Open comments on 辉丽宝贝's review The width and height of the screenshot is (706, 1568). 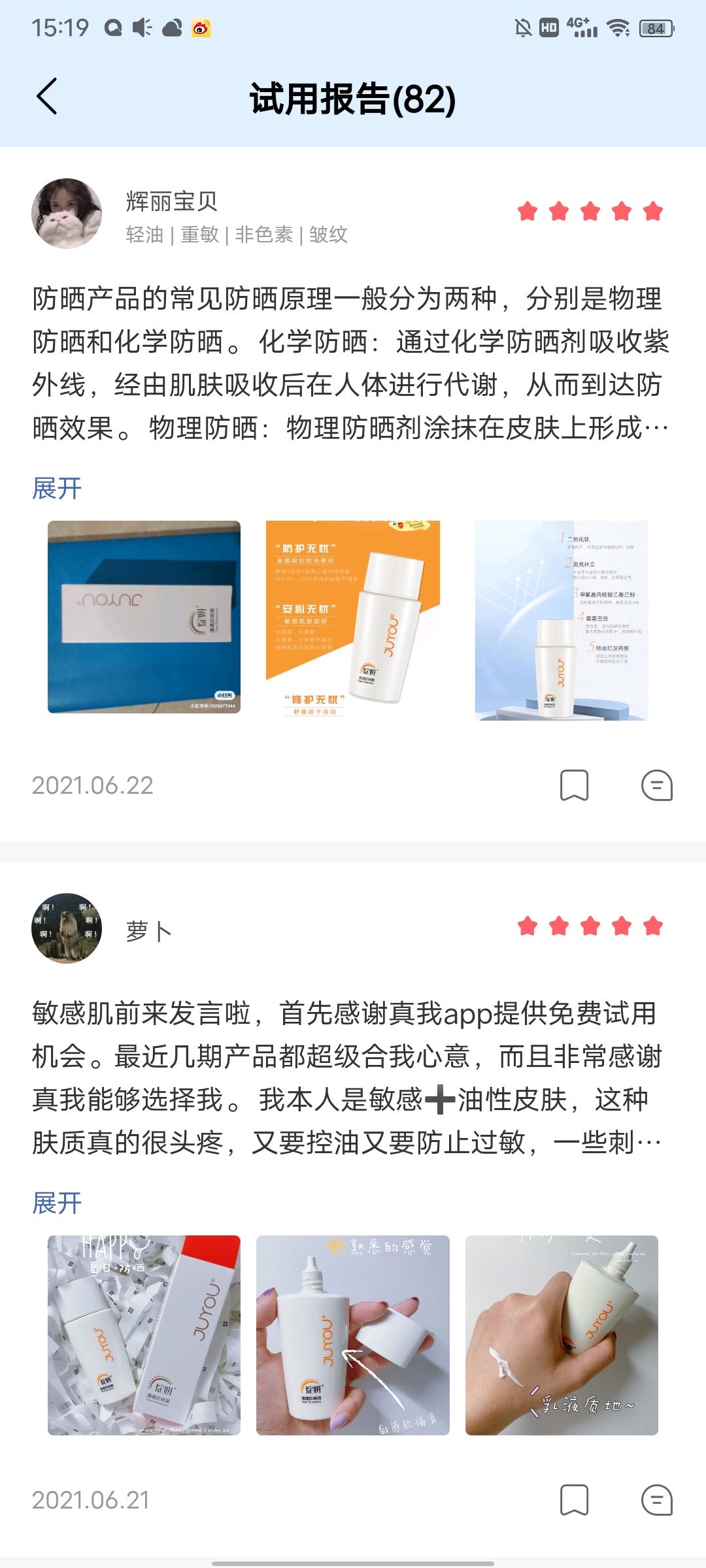click(656, 785)
